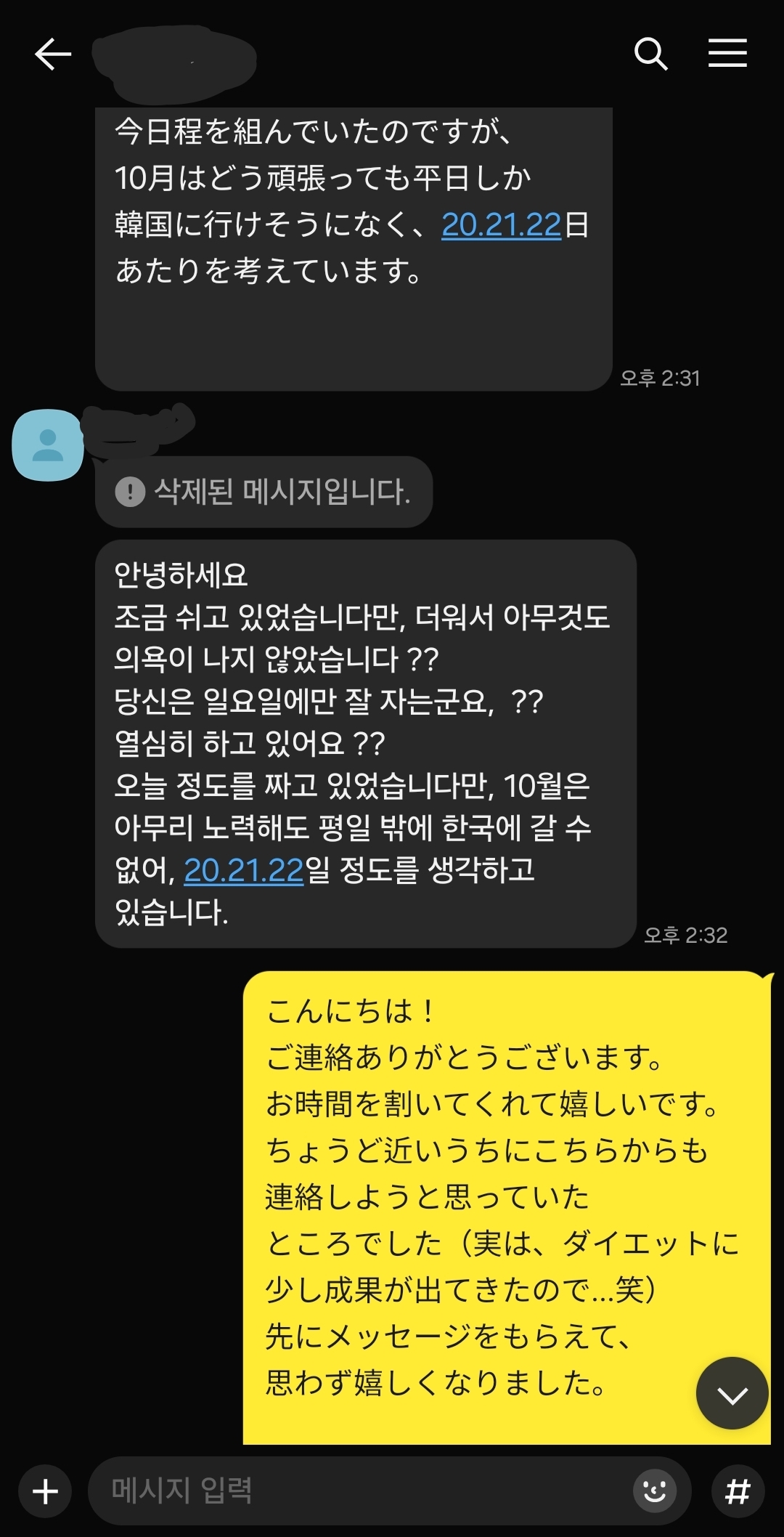Open the emoticon picker
This screenshot has width=784, height=1537.
coord(655,1491)
